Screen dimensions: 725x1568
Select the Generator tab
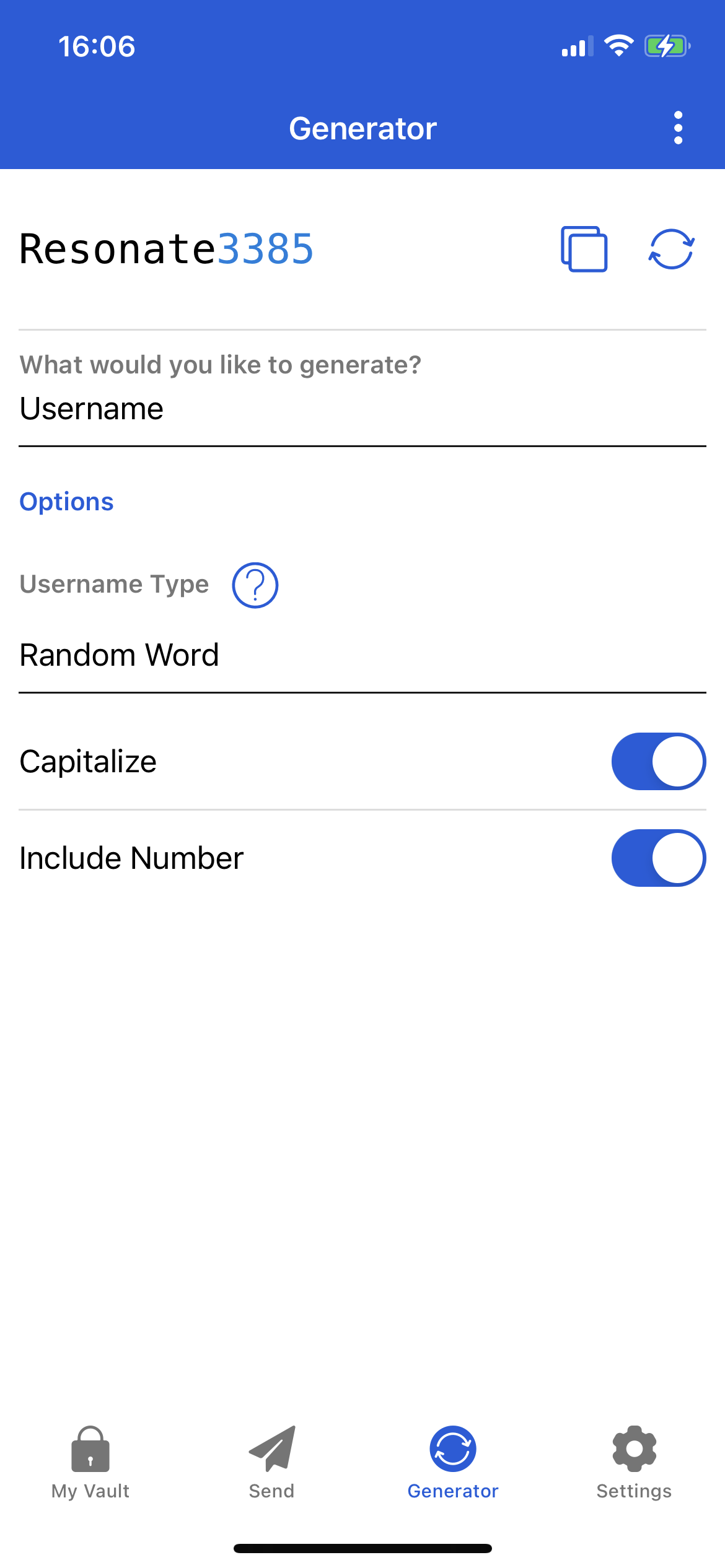[x=453, y=1462]
